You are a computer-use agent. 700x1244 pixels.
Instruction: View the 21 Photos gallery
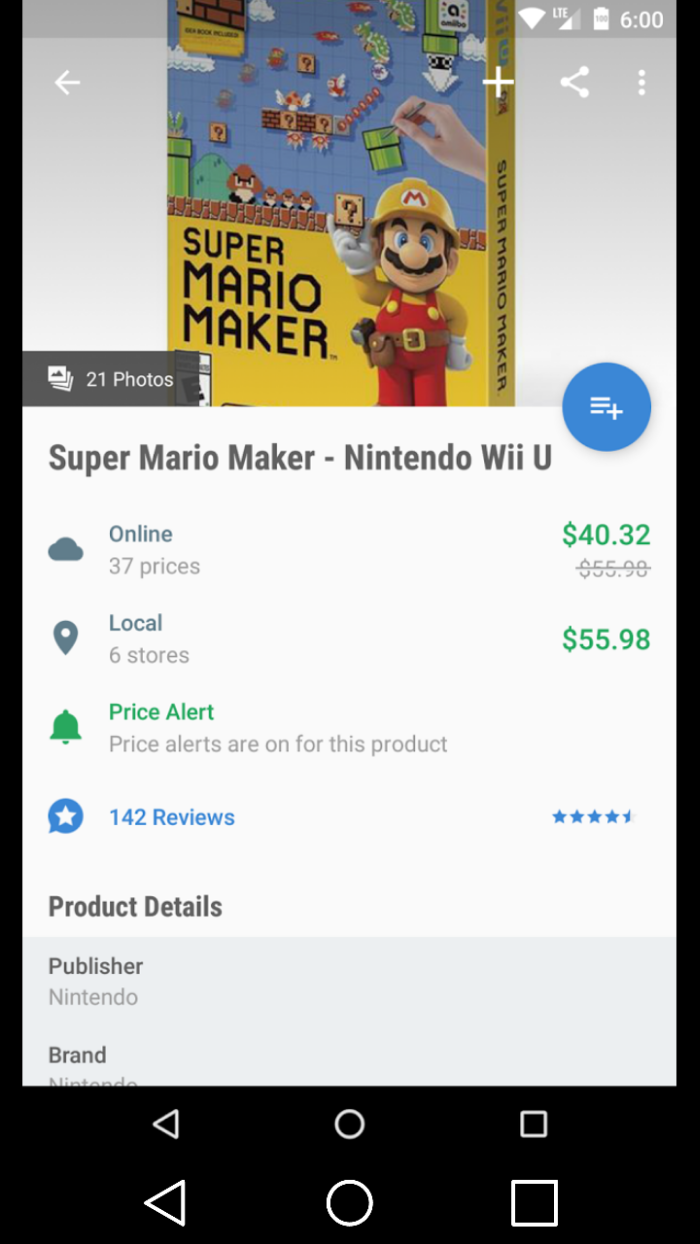pyautogui.click(x=111, y=379)
